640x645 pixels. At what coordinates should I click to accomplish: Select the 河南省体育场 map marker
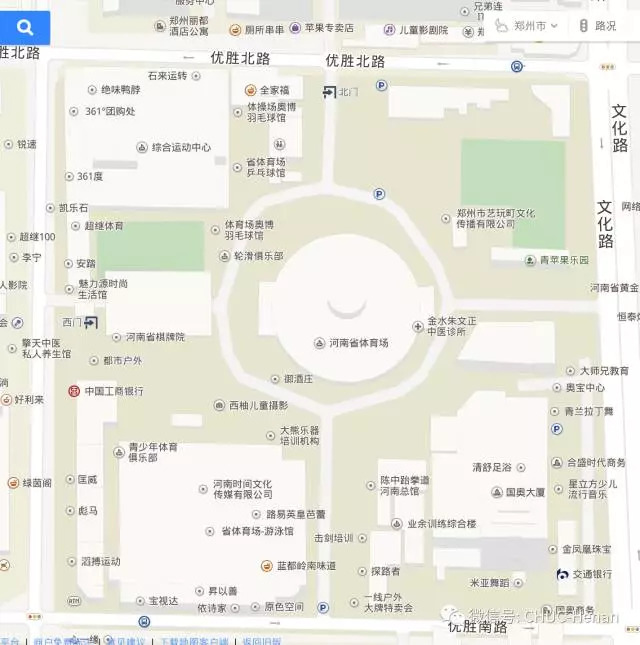319,343
